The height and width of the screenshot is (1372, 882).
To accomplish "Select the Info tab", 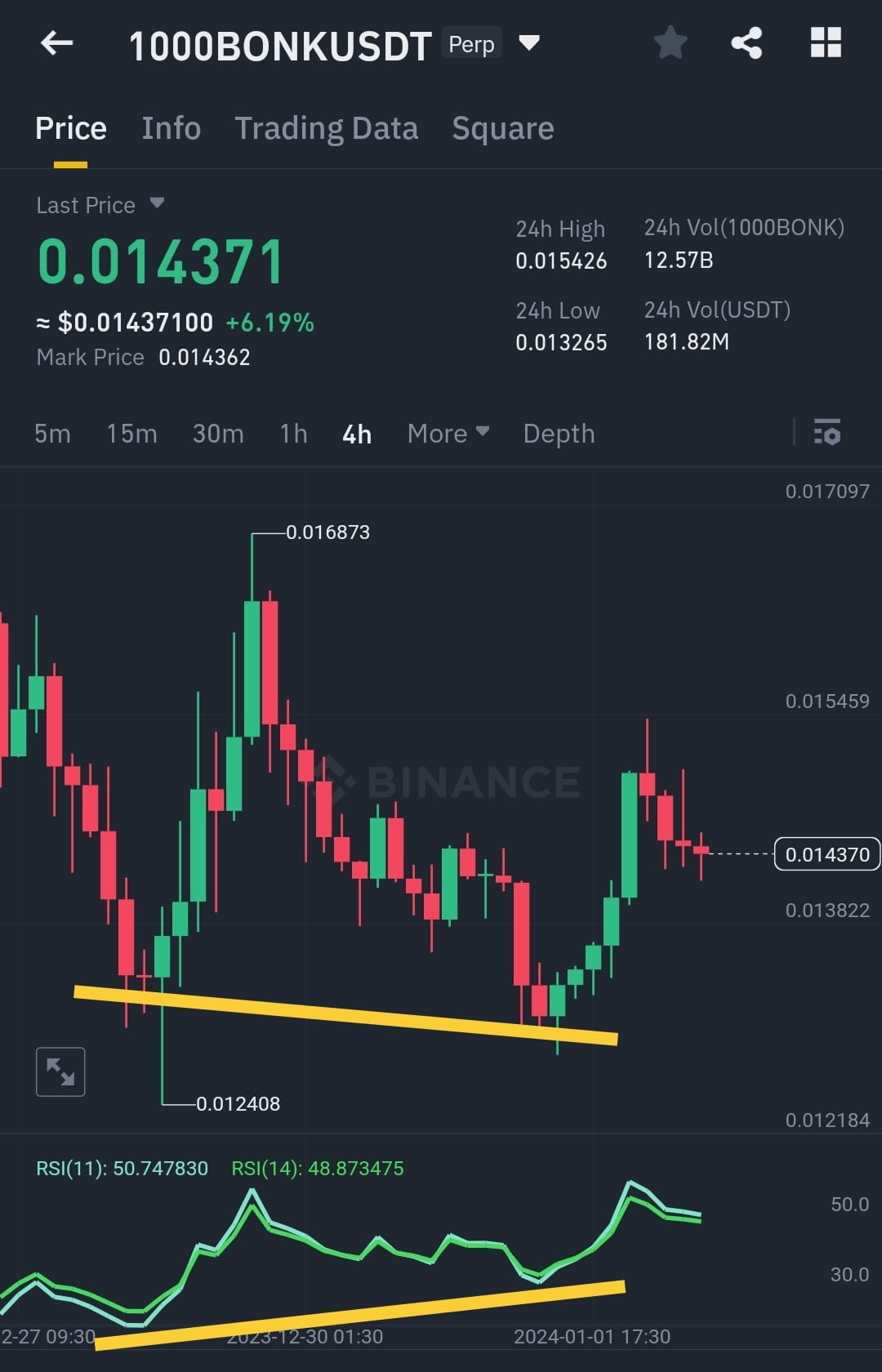I will 171,127.
